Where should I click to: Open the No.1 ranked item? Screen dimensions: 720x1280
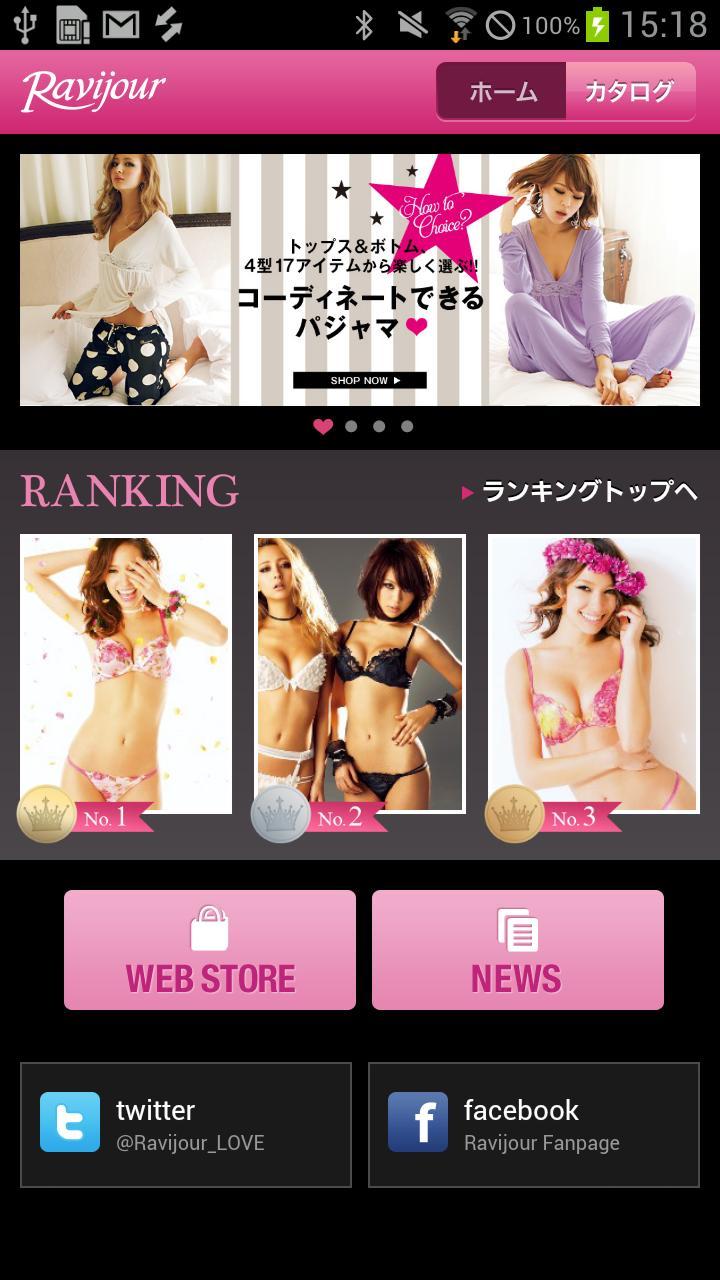[126, 675]
